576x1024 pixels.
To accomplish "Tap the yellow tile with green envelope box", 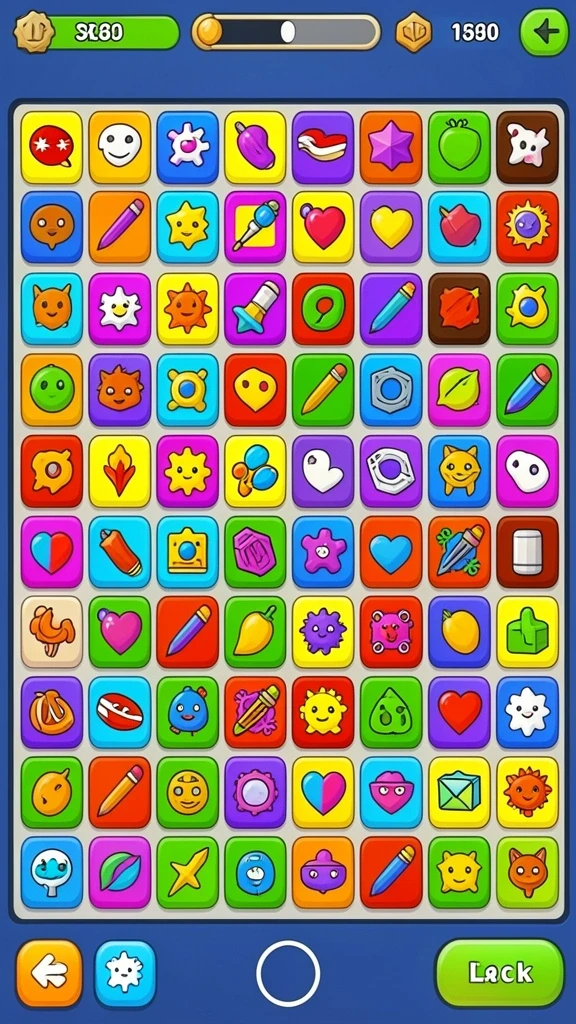I will click(459, 792).
